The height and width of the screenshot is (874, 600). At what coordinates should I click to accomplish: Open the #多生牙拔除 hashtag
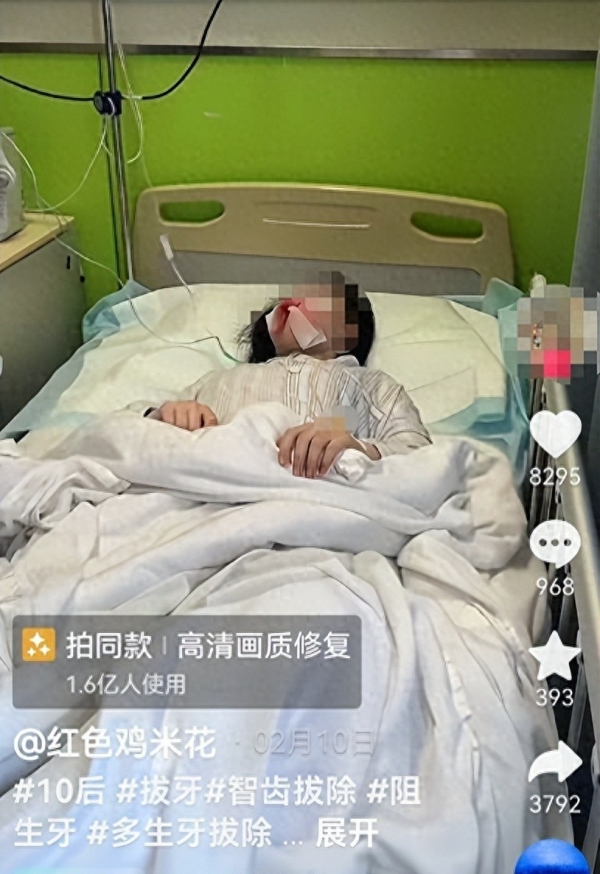(x=179, y=833)
